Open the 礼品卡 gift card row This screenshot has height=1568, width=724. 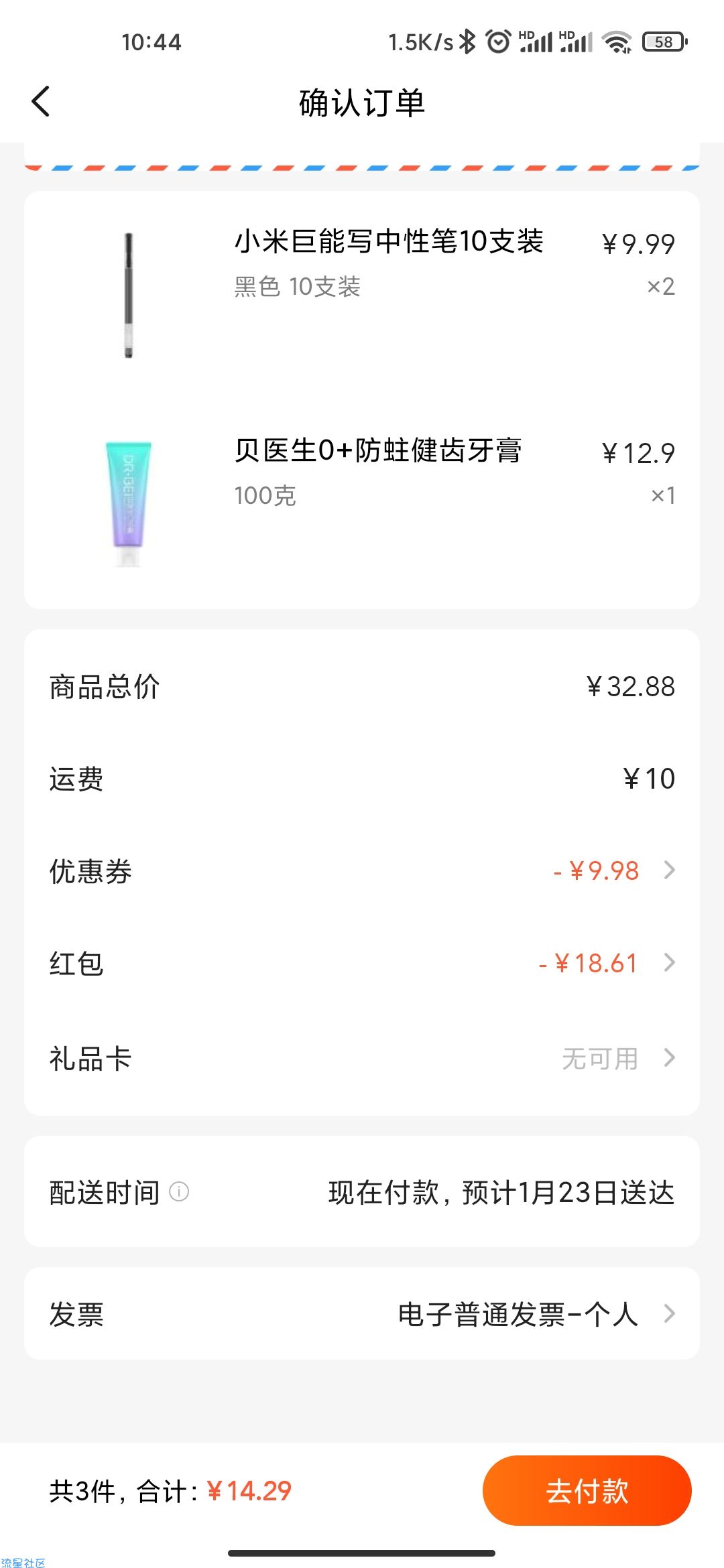362,1058
